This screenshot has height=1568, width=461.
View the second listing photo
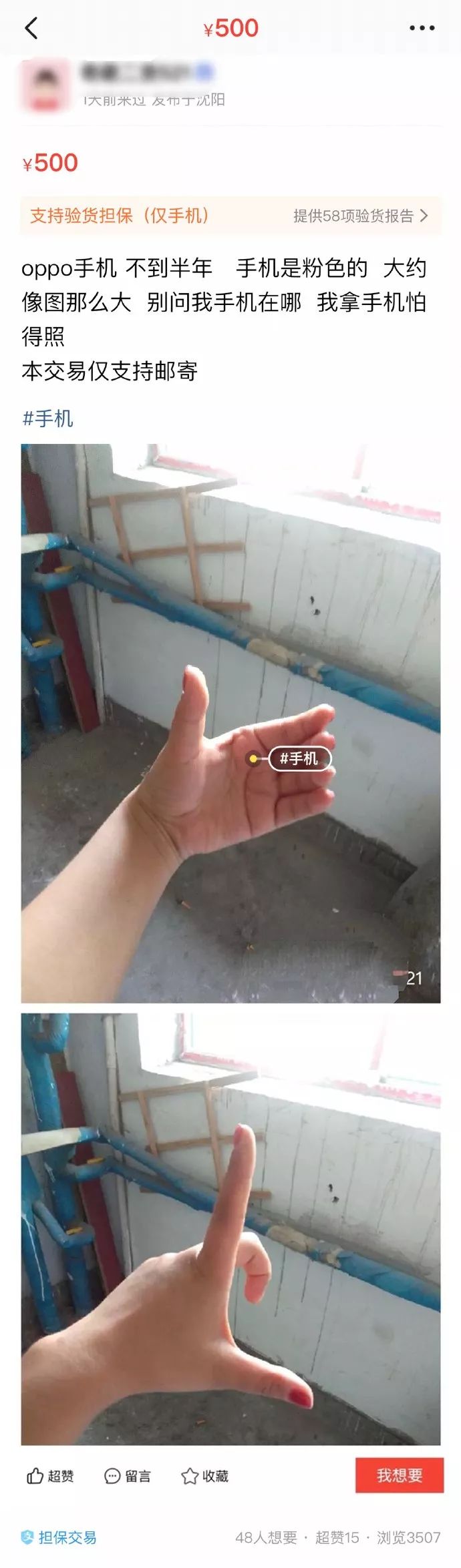point(230,1228)
